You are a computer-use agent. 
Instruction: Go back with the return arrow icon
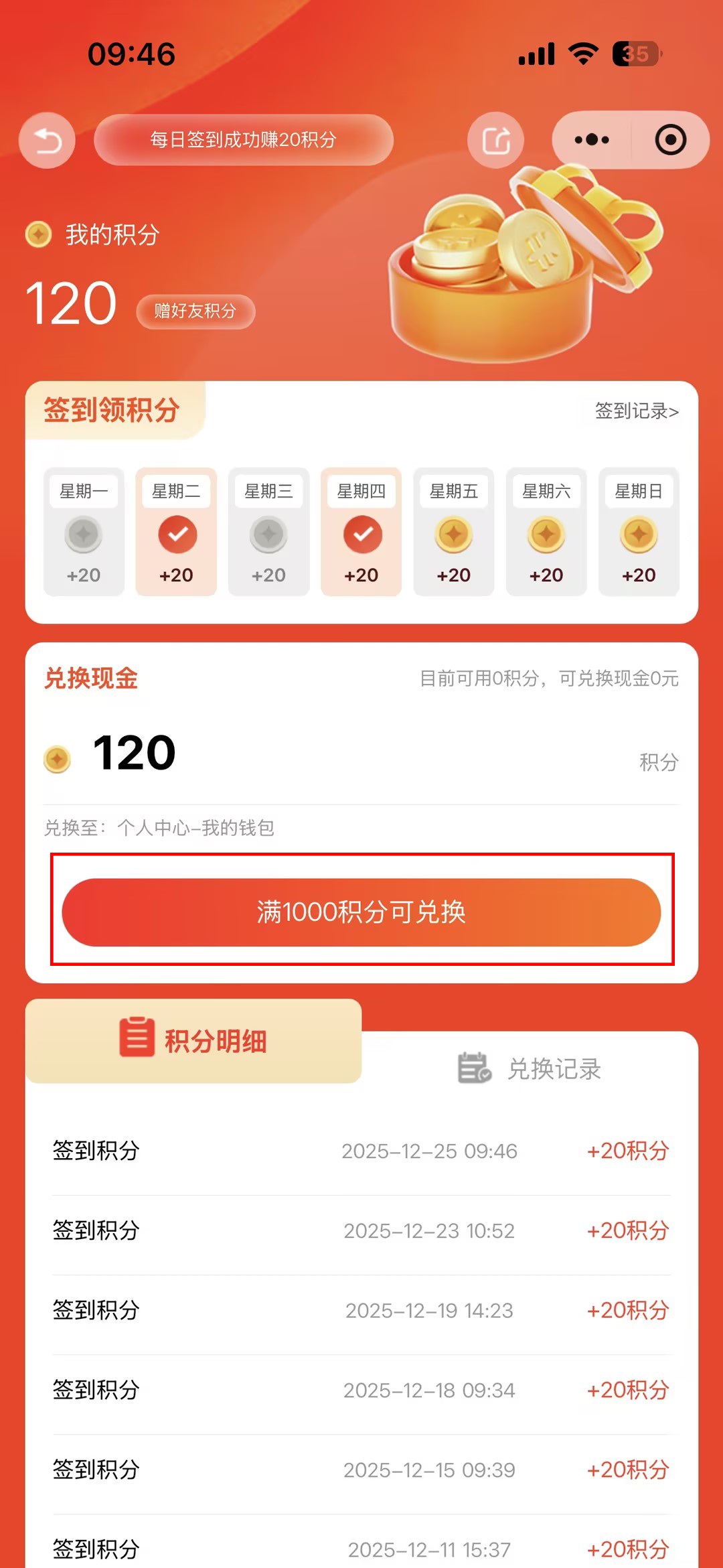coord(47,141)
